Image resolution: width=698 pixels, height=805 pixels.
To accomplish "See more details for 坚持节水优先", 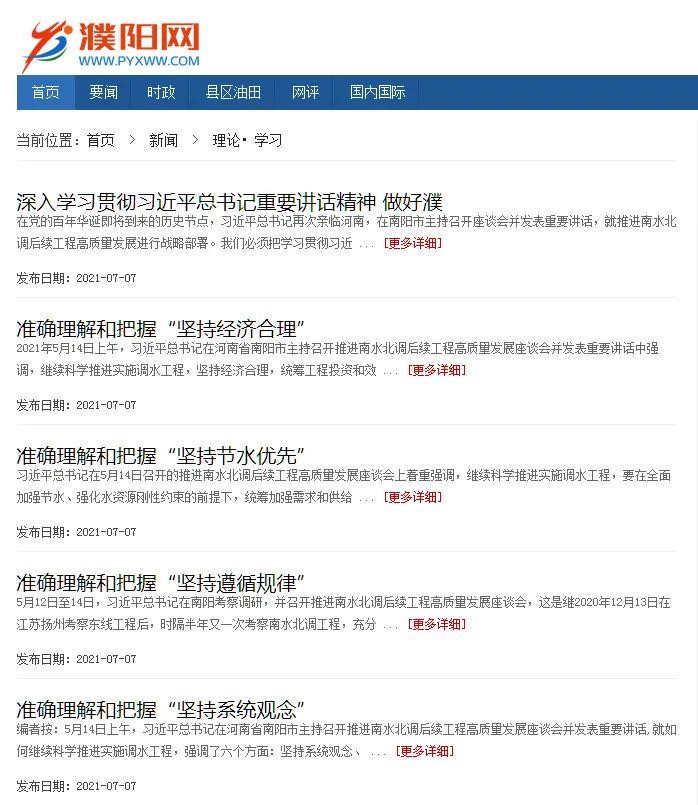I will pyautogui.click(x=412, y=497).
